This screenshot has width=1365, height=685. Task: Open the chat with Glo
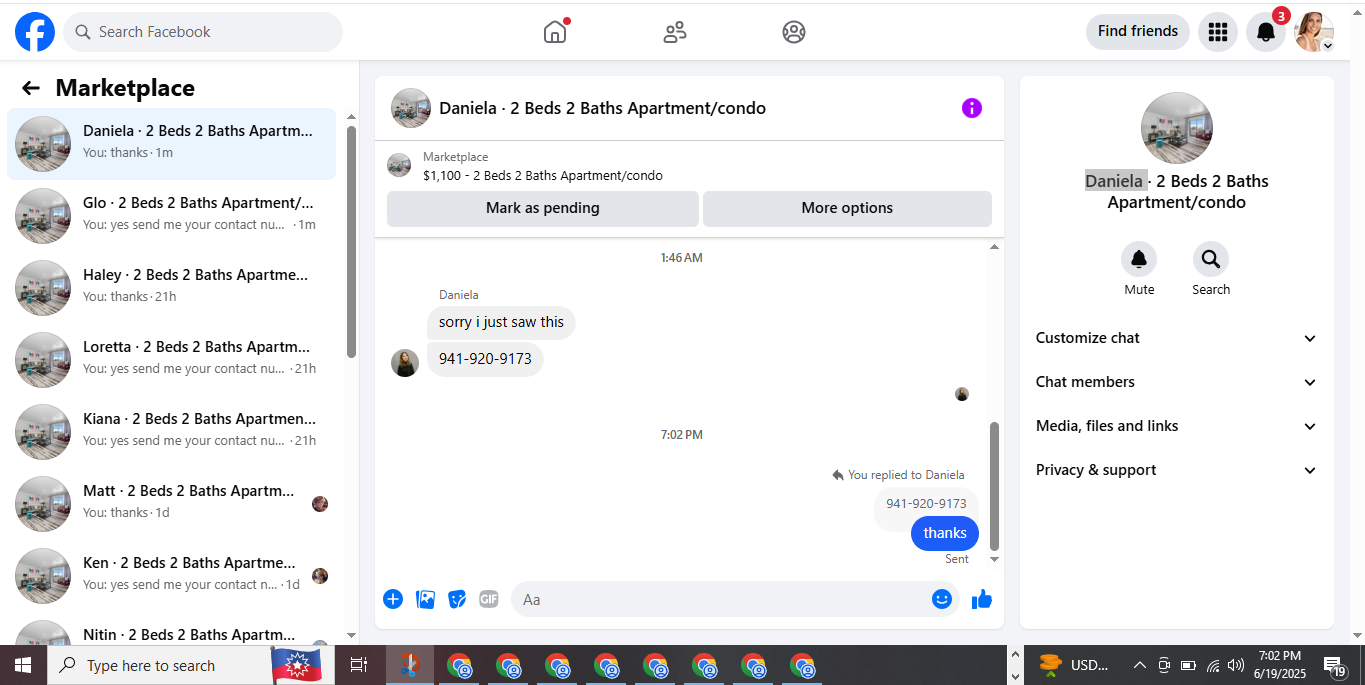coord(172,216)
